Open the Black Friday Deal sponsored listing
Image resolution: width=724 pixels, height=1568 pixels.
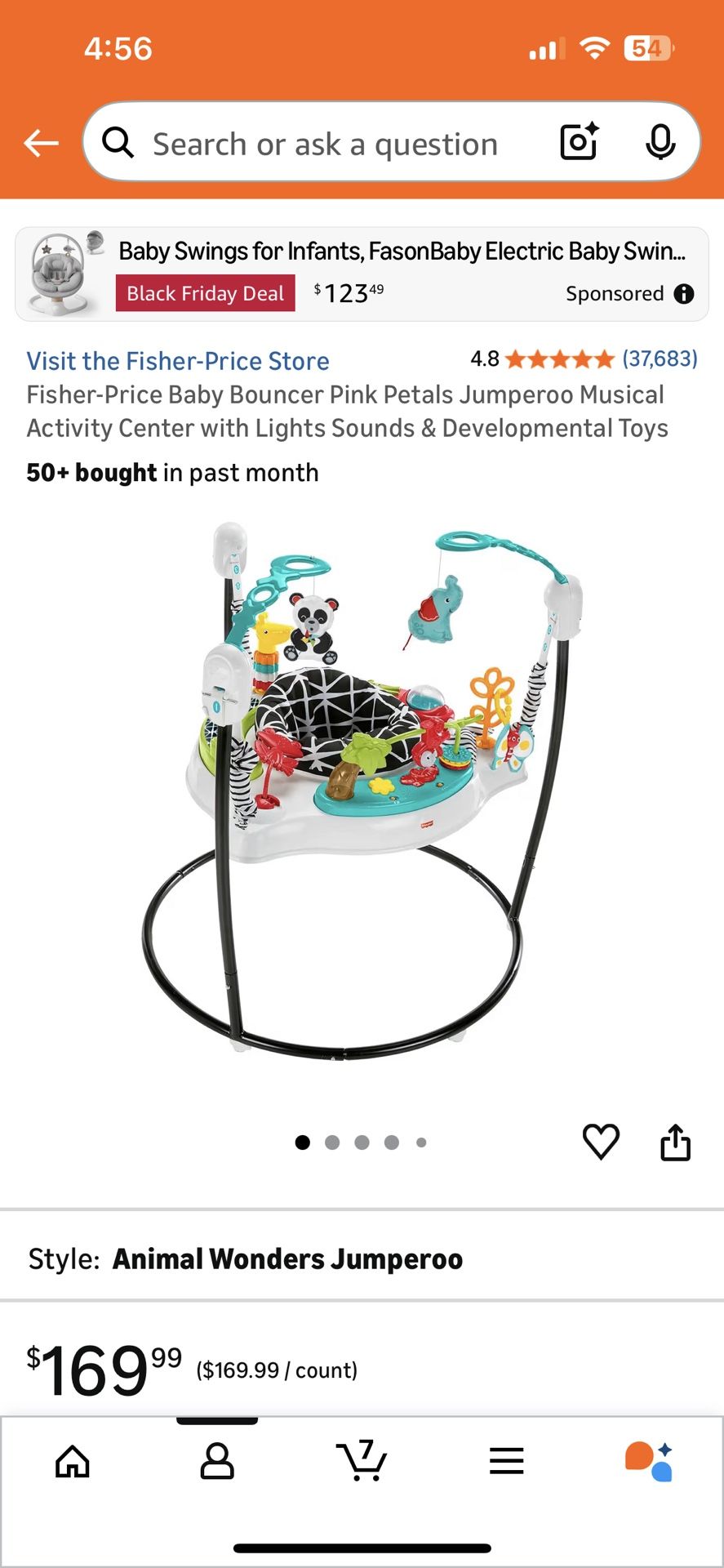click(205, 293)
